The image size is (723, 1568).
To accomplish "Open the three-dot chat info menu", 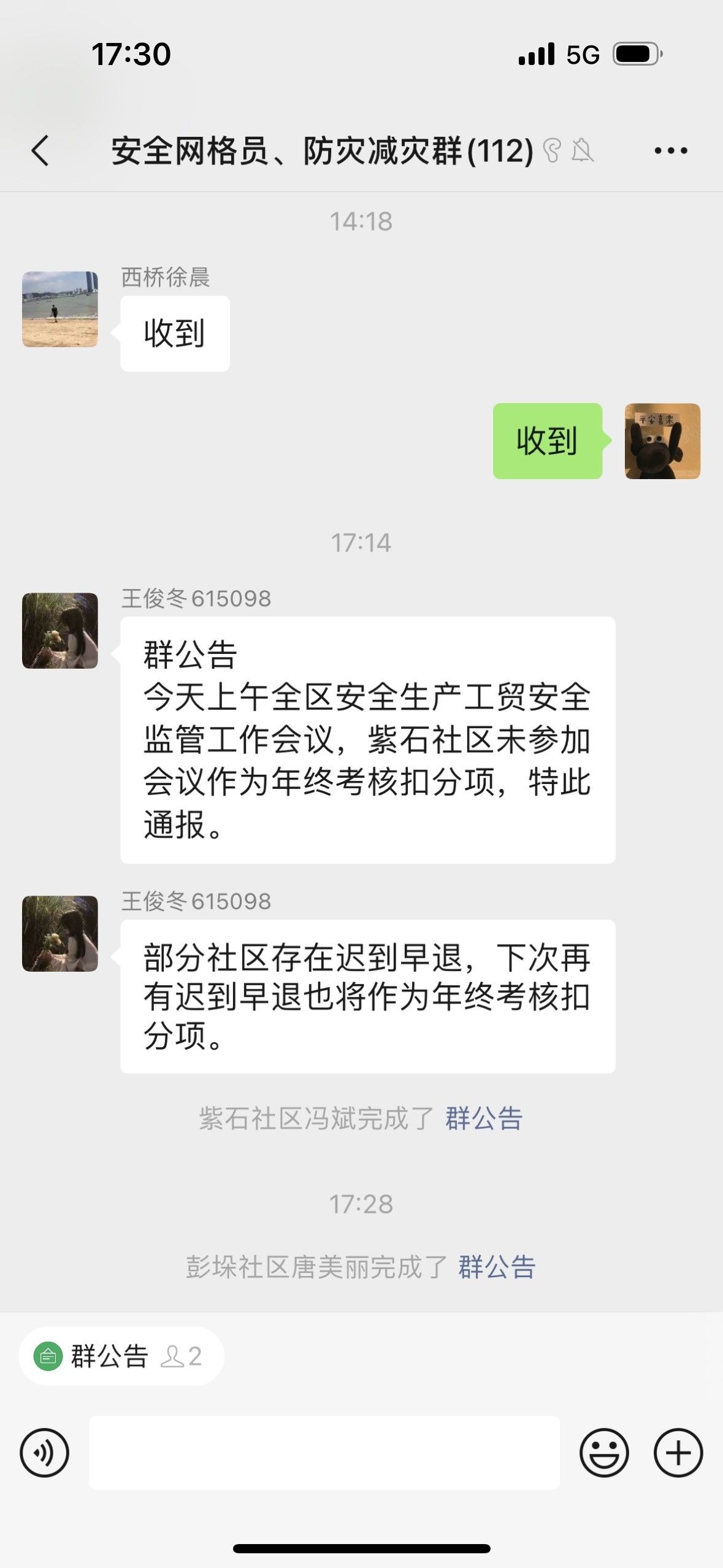I will (x=670, y=150).
